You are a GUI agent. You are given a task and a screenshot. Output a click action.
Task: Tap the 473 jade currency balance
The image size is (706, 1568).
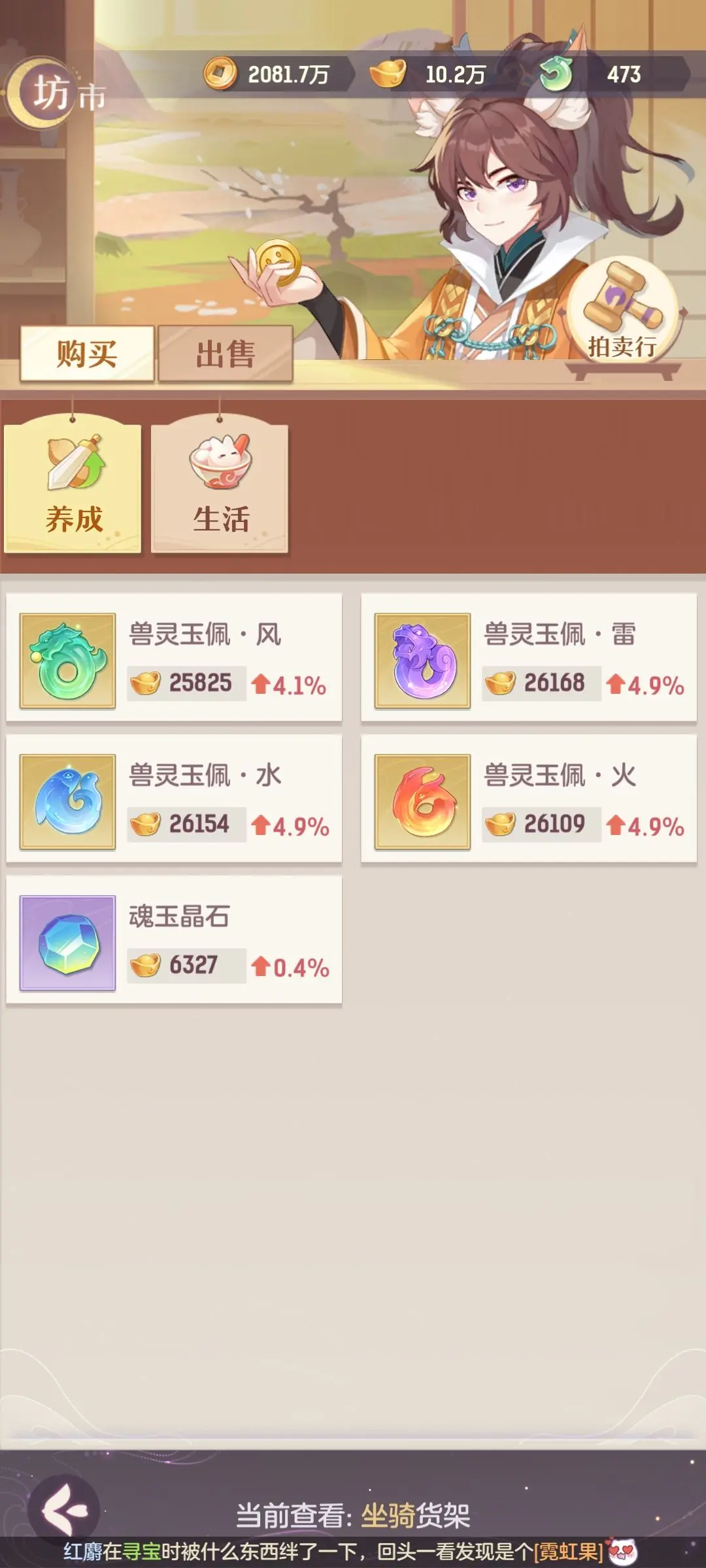[x=601, y=74]
